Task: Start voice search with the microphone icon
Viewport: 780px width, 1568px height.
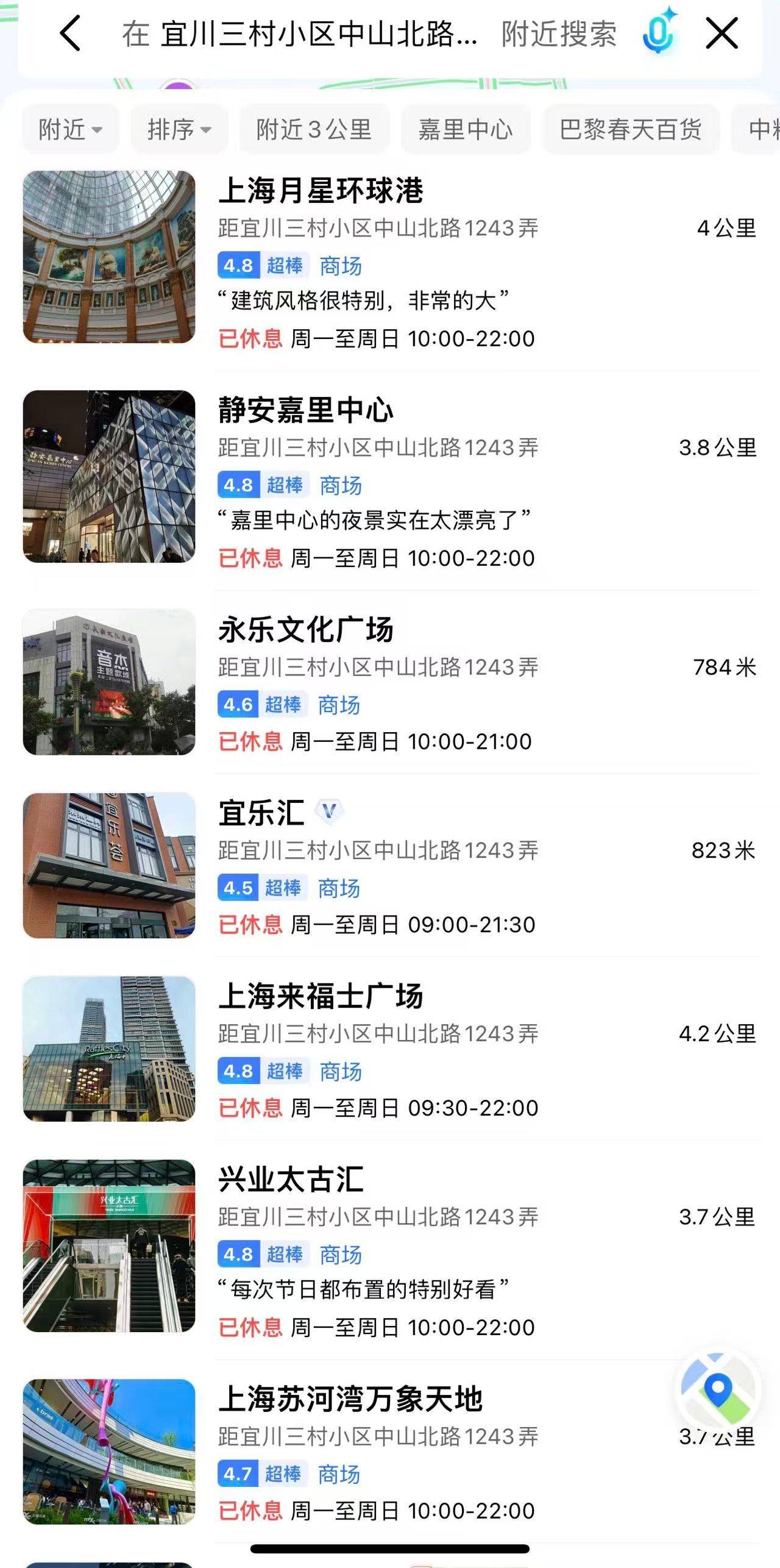Action: point(660,32)
